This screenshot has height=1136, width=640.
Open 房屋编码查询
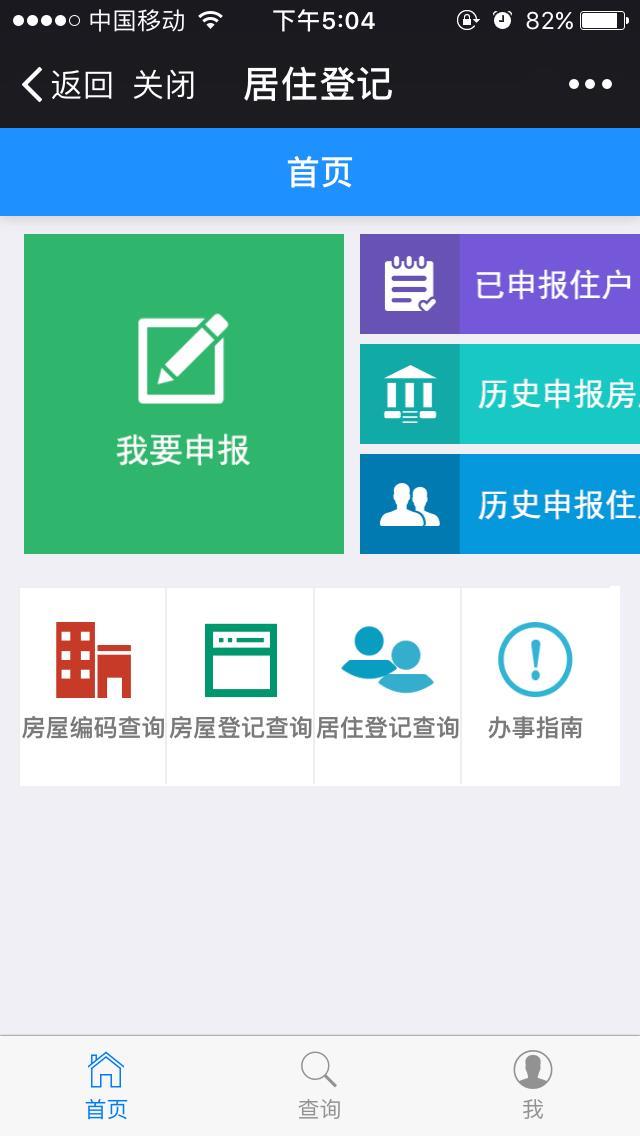click(x=93, y=685)
